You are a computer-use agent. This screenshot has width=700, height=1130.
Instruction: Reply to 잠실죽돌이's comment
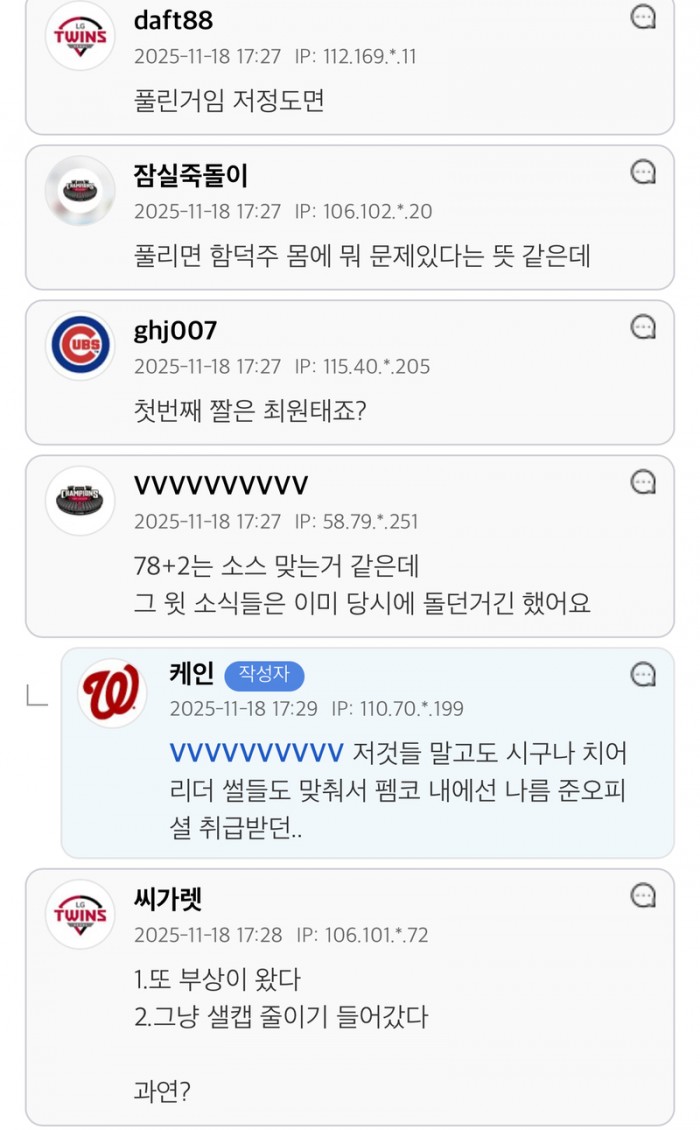(x=644, y=172)
